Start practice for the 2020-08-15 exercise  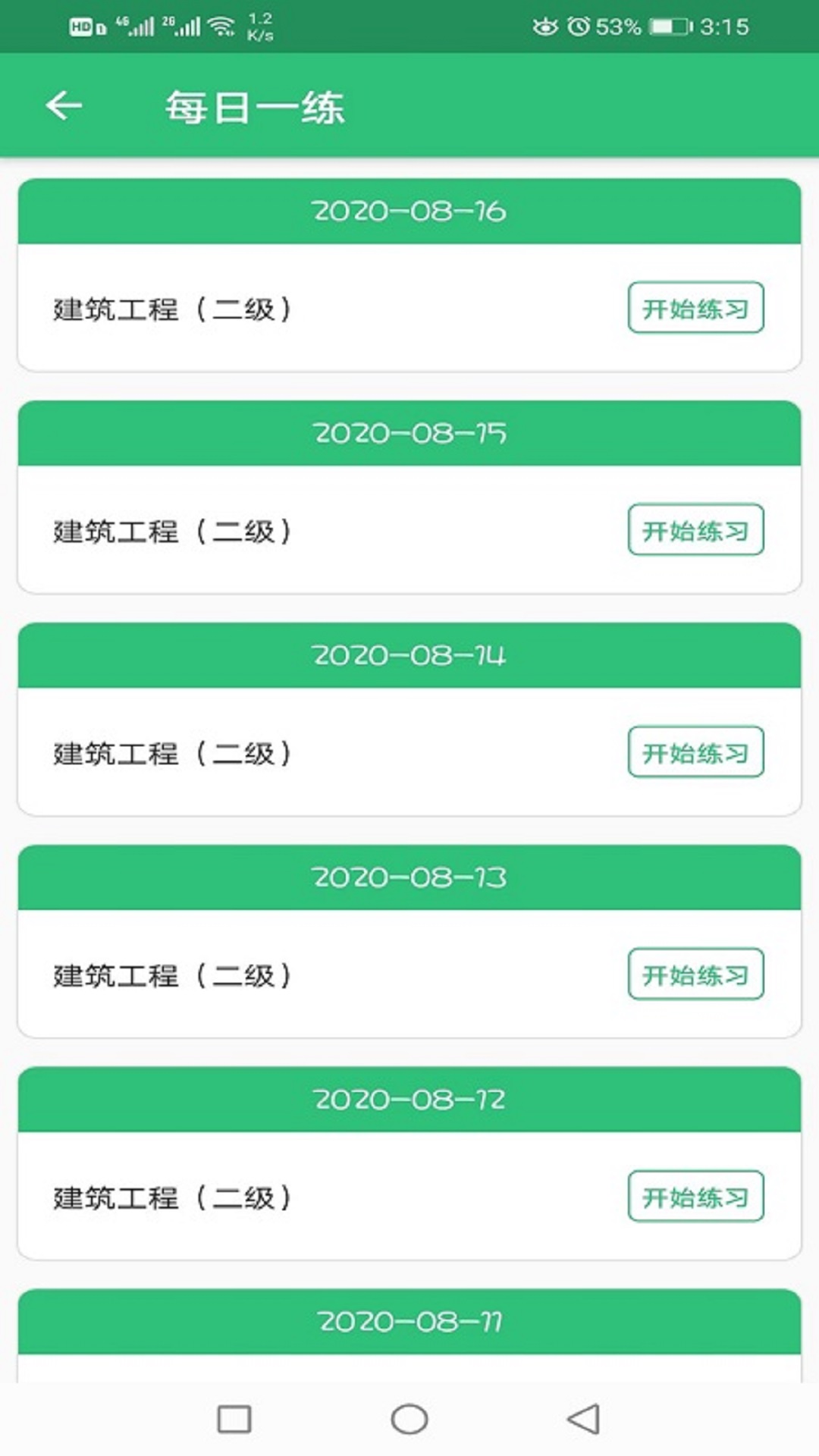click(695, 531)
